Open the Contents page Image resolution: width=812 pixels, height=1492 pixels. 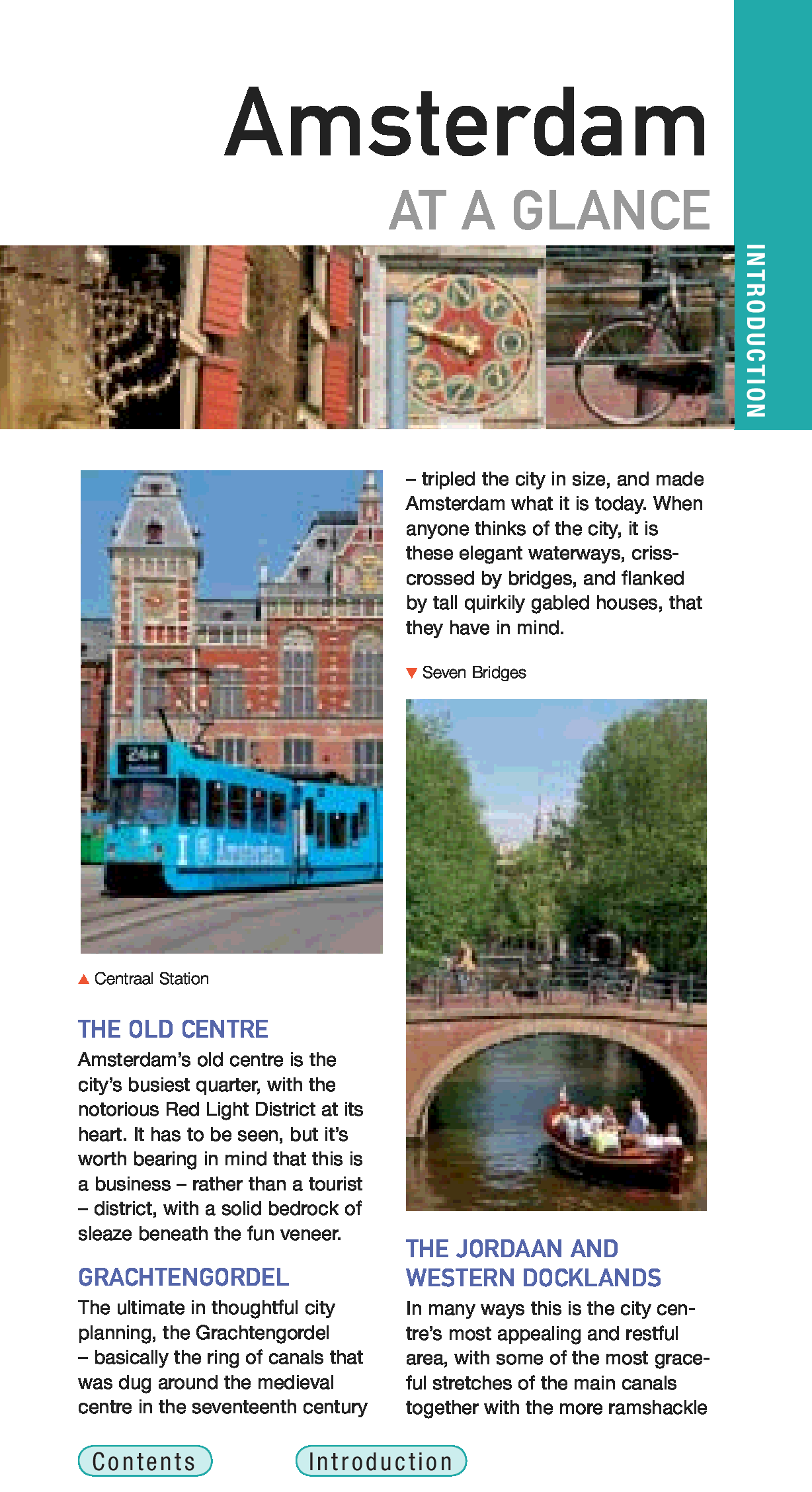pos(145,1461)
